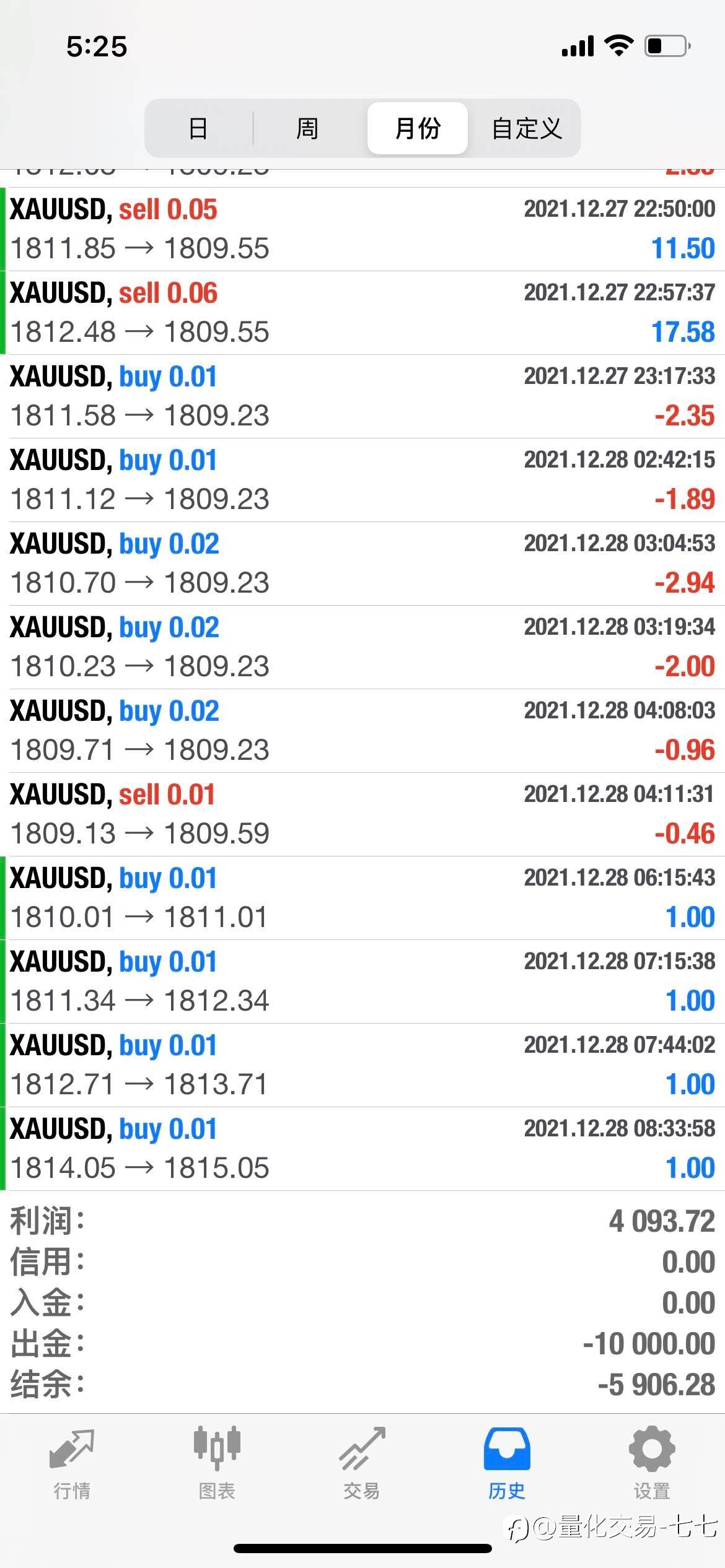Select the 月份 (month) period

pos(418,128)
